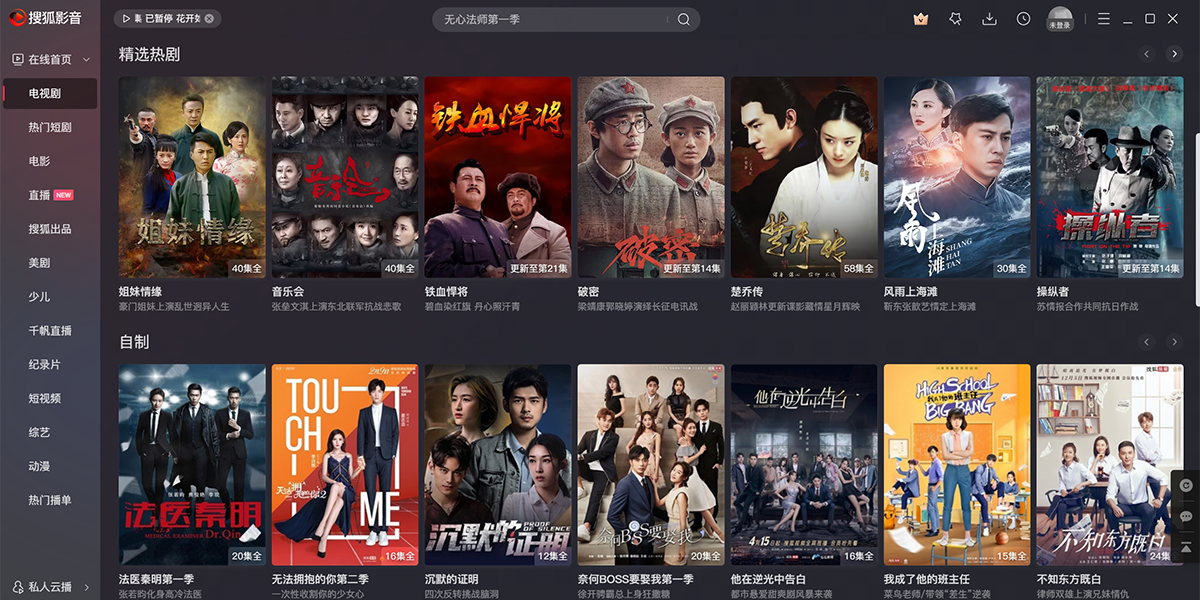Open the drama 姐妹情缘
The width and height of the screenshot is (1200, 600).
pos(192,177)
